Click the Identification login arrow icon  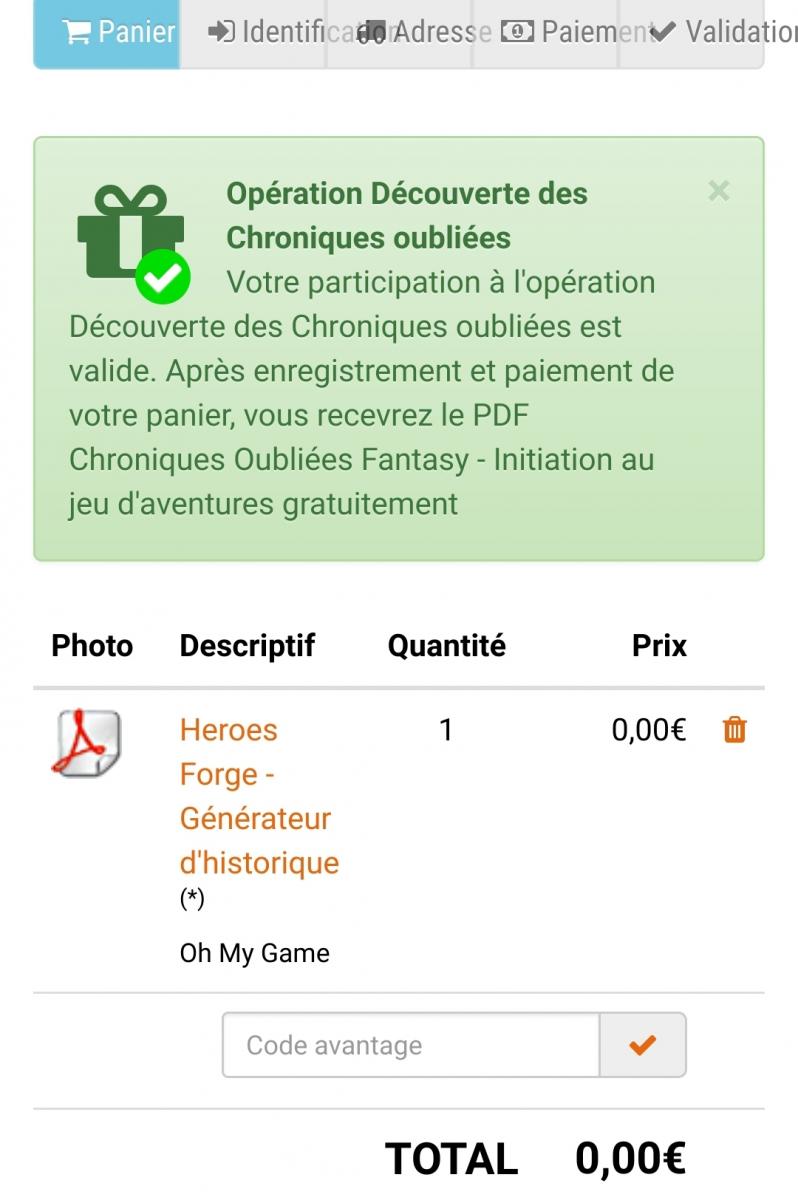(x=222, y=32)
